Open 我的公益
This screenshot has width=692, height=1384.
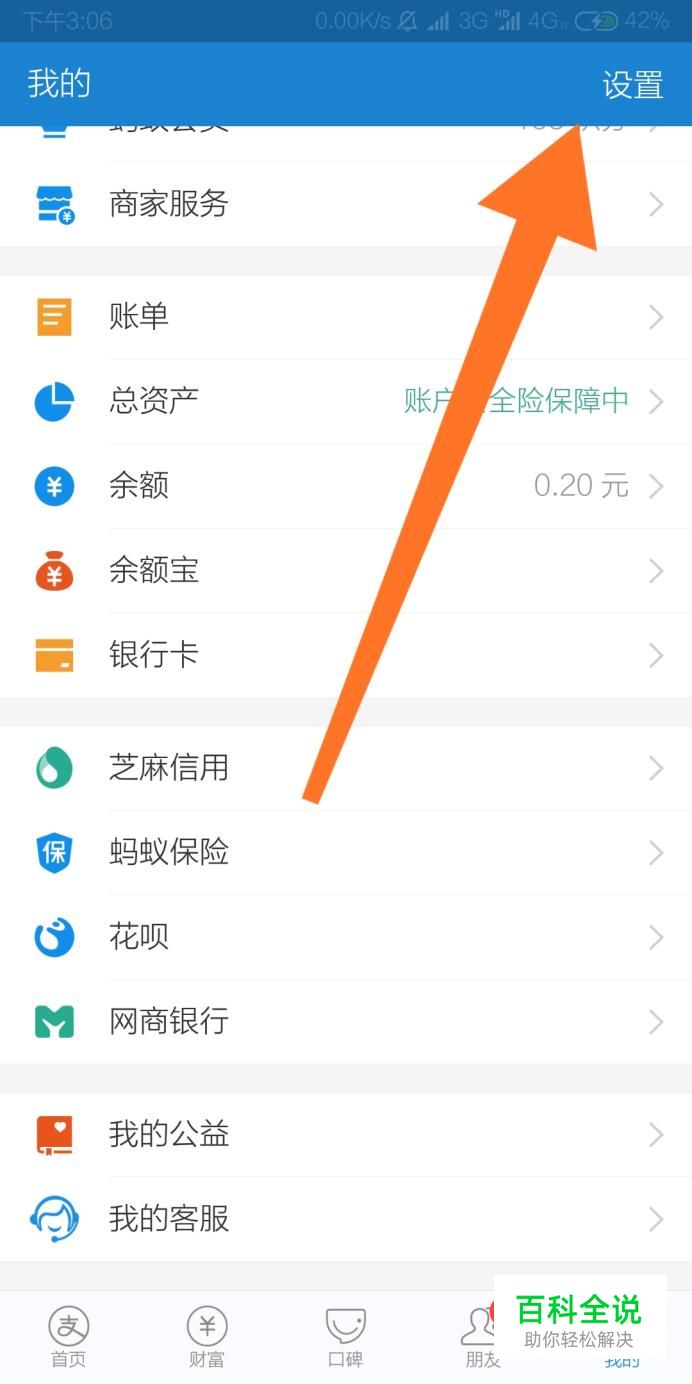168,1134
